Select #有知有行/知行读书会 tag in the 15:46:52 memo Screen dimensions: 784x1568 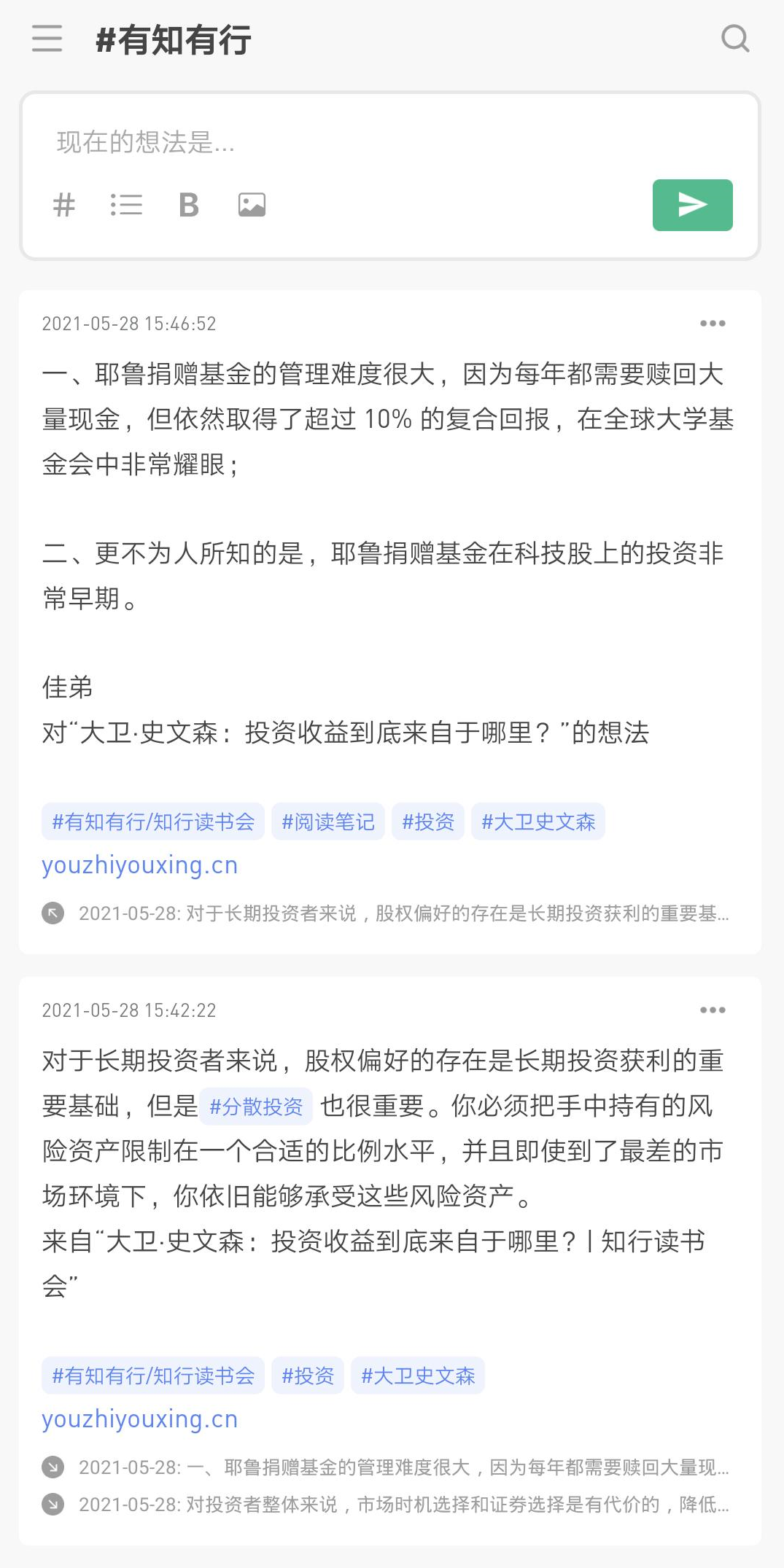coord(153,822)
